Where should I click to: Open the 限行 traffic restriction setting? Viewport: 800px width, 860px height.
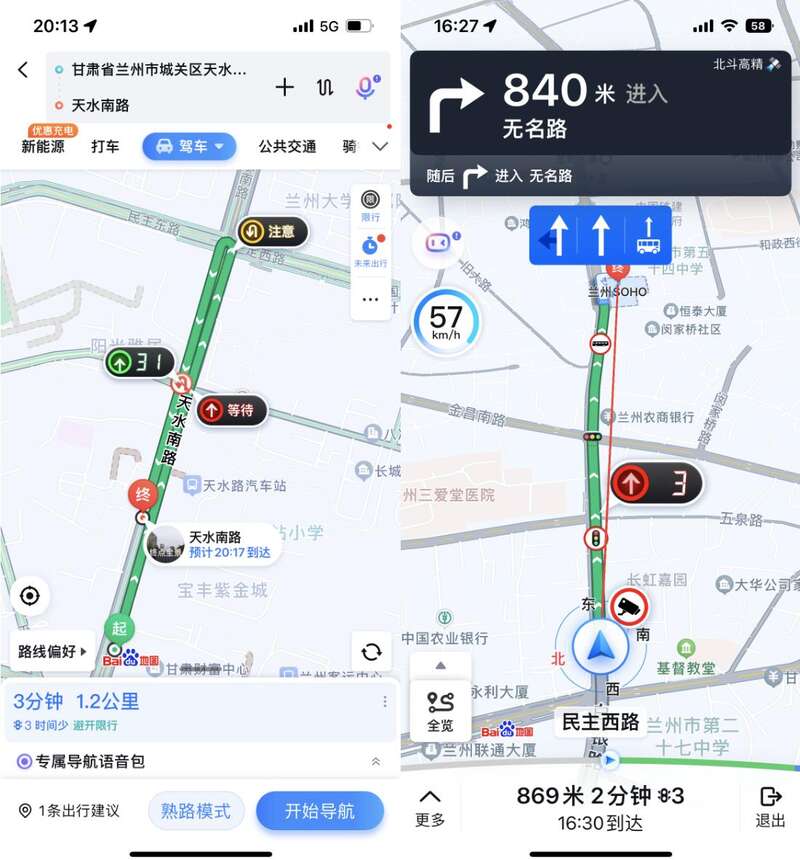coord(370,206)
